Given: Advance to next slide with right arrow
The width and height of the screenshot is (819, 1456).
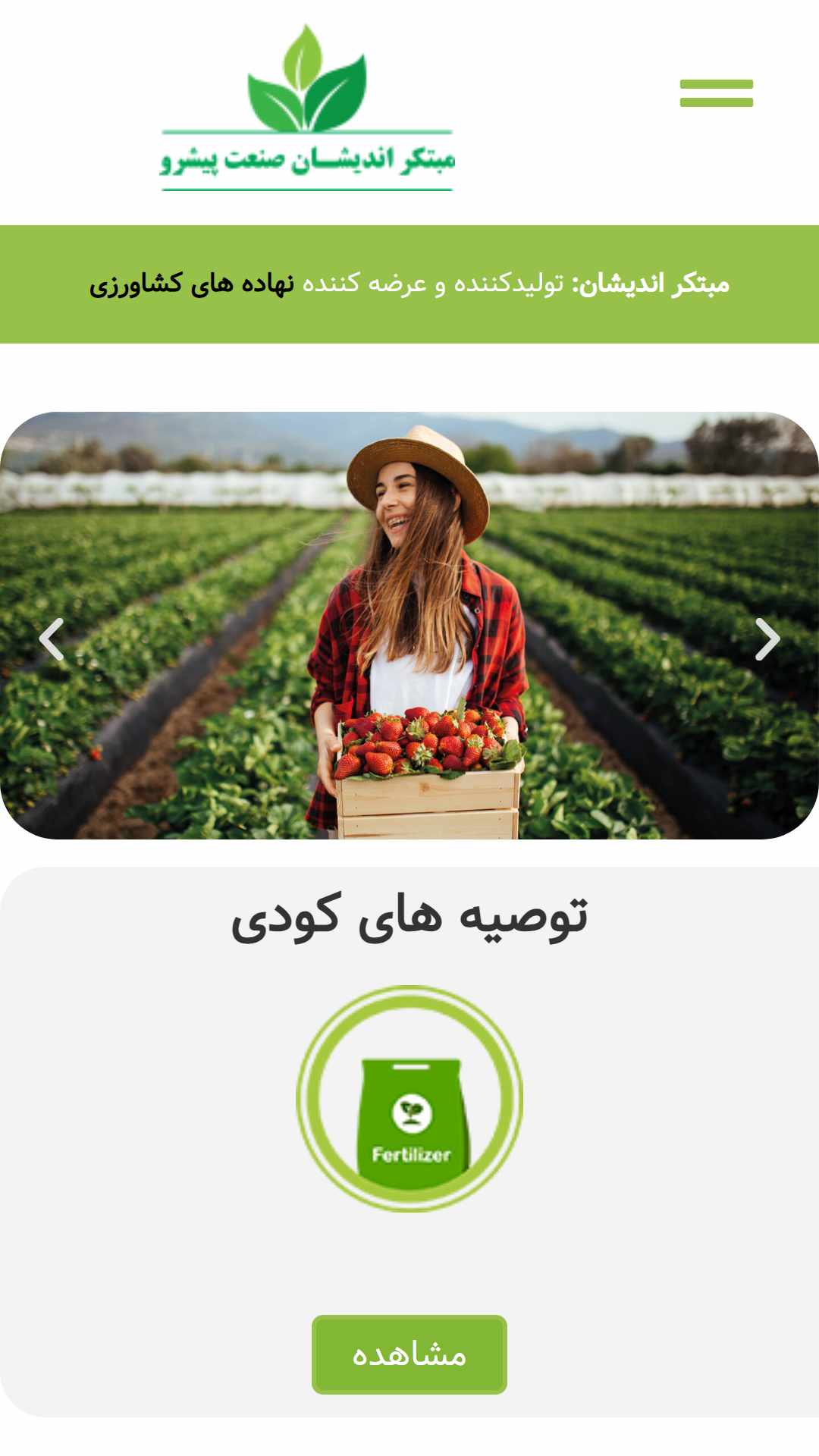Looking at the screenshot, I should pyautogui.click(x=767, y=639).
